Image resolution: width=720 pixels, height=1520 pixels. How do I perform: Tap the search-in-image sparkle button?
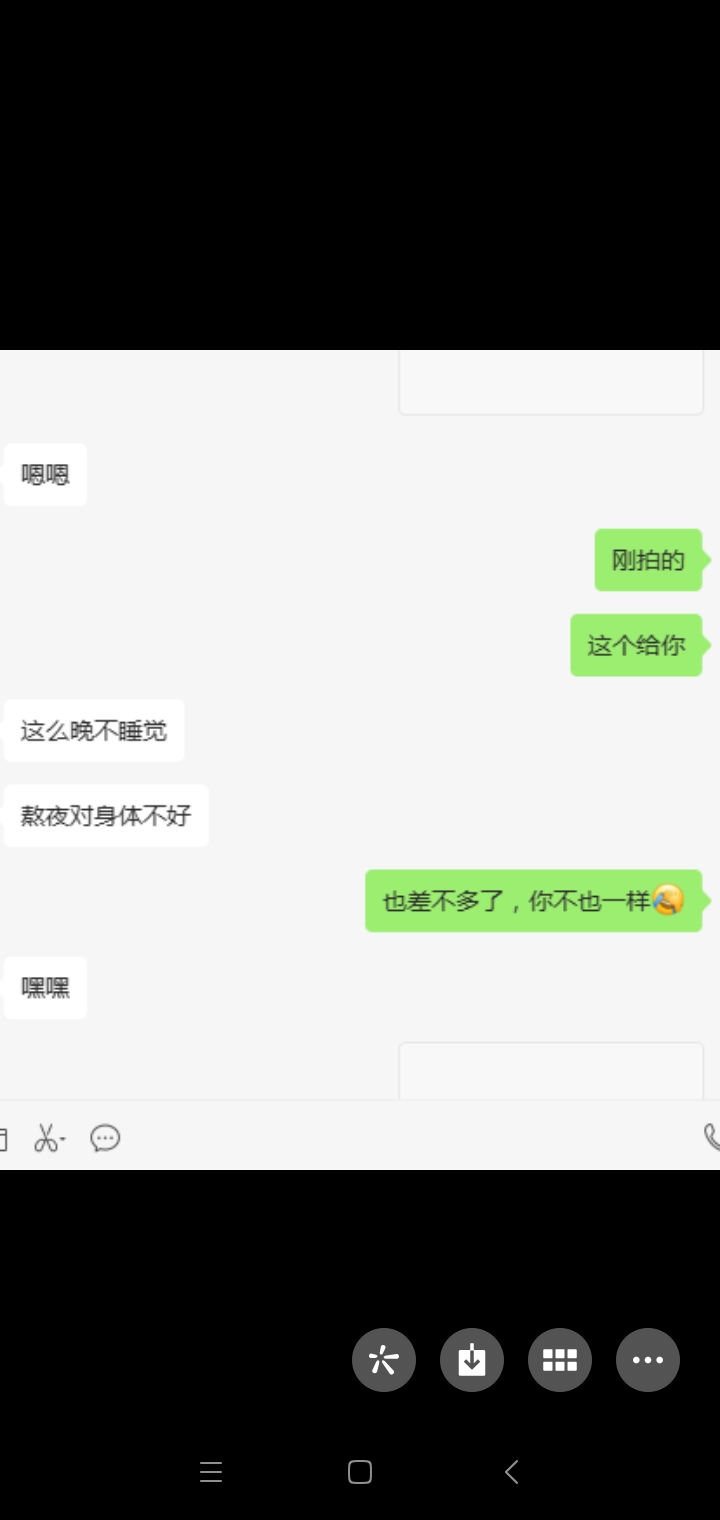tap(384, 1360)
